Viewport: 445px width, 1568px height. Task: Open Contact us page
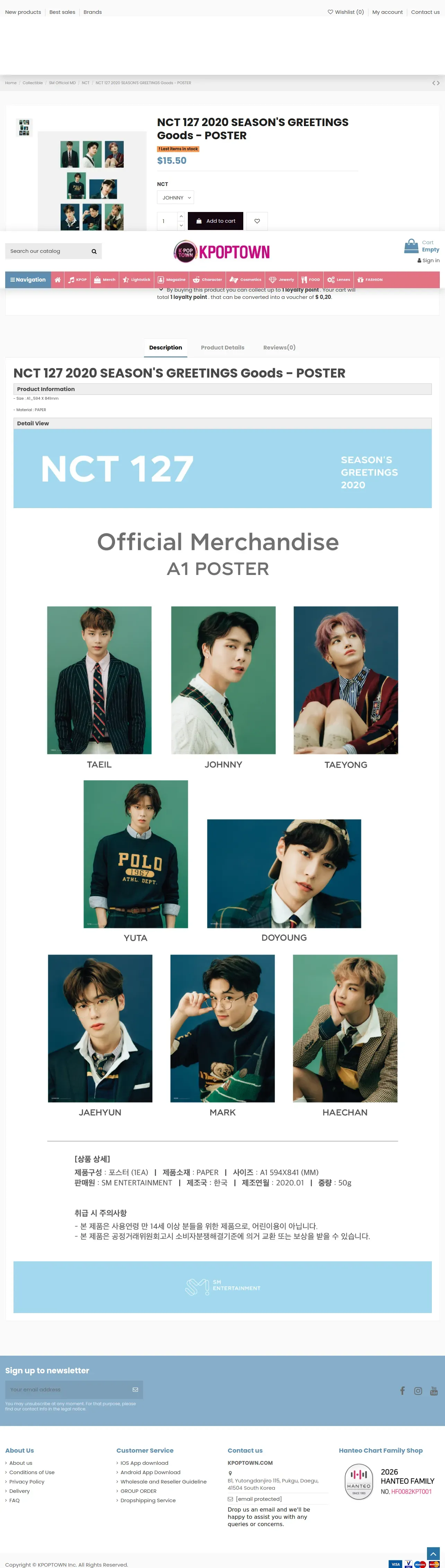pos(425,12)
